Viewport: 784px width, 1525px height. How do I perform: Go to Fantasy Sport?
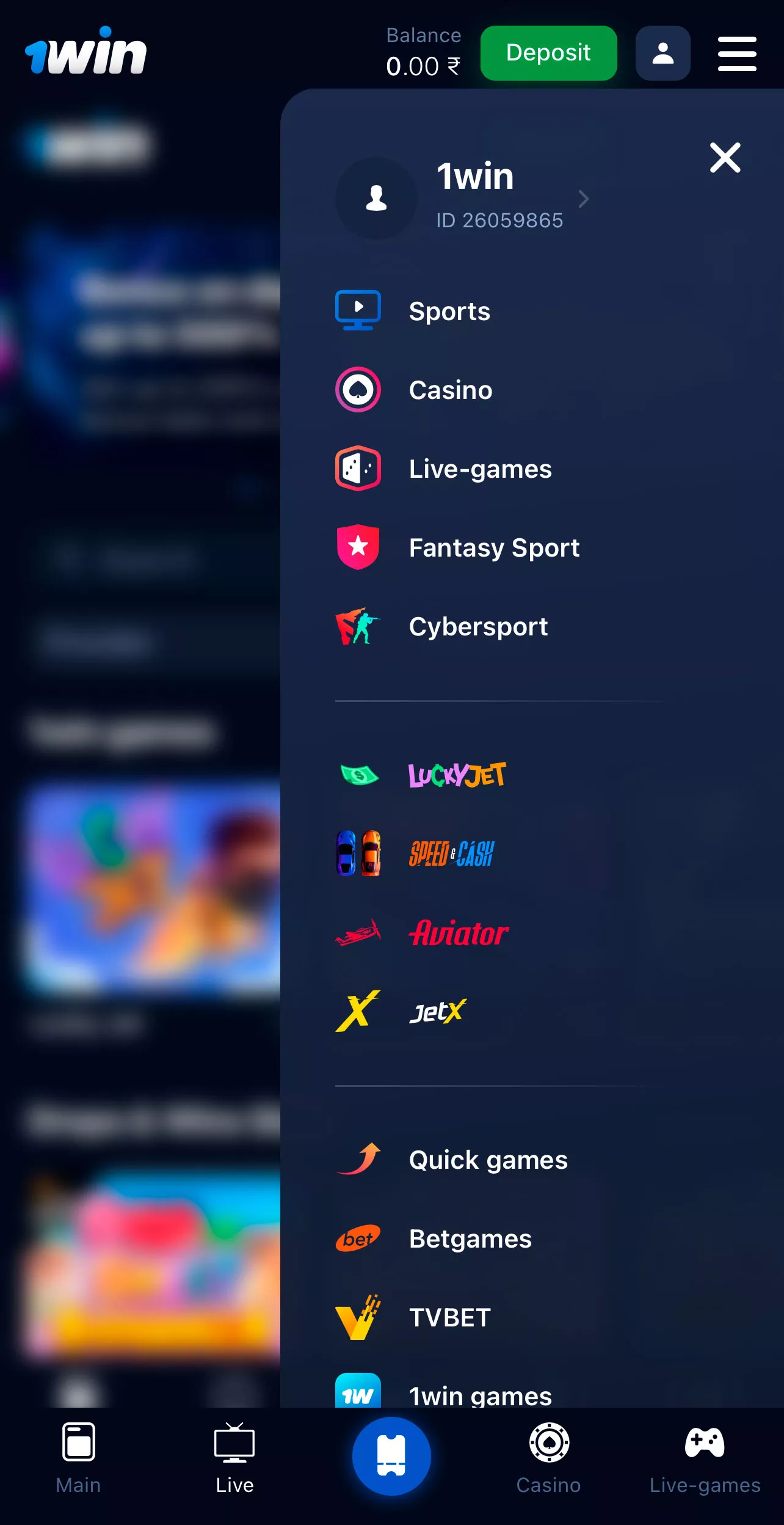493,547
